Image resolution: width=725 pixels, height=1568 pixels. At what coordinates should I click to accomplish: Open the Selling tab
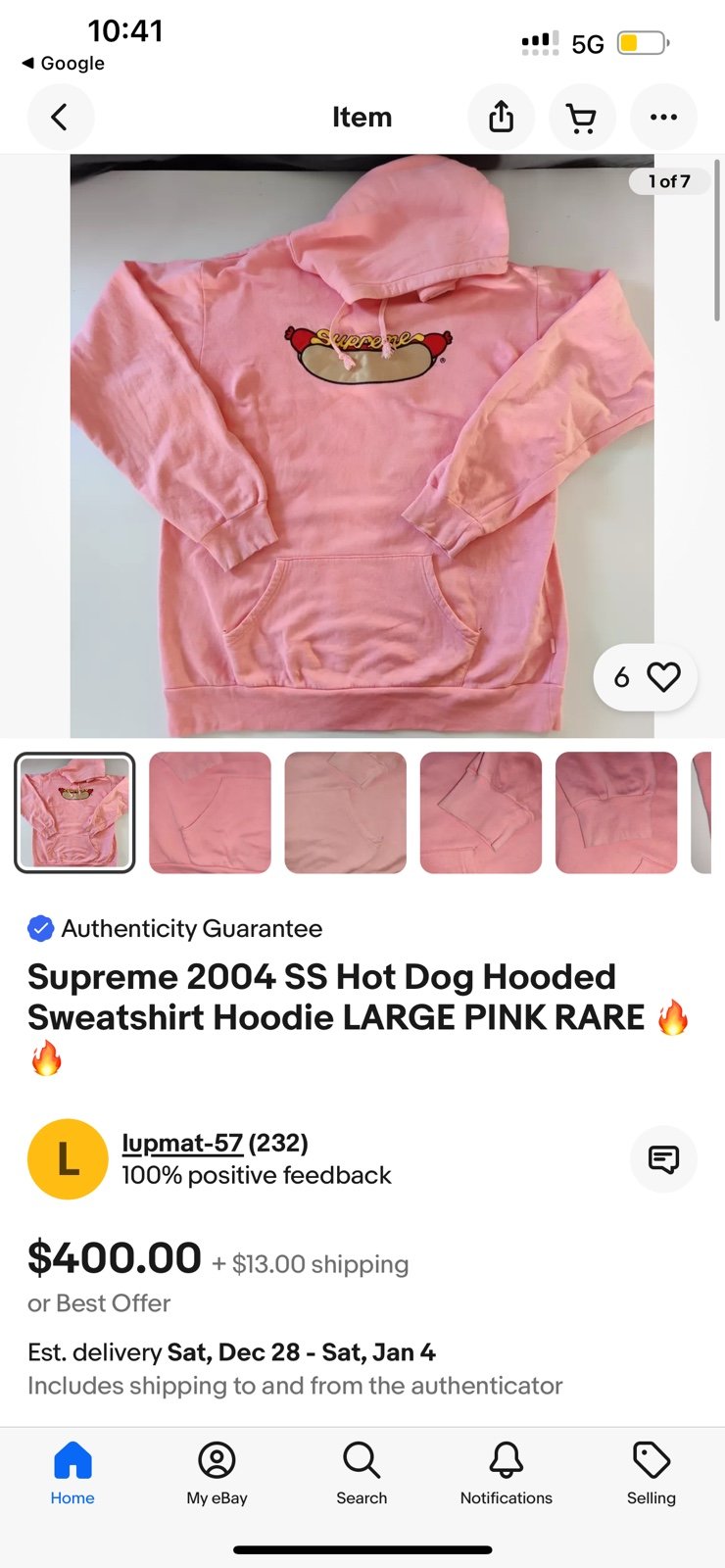tap(652, 1473)
